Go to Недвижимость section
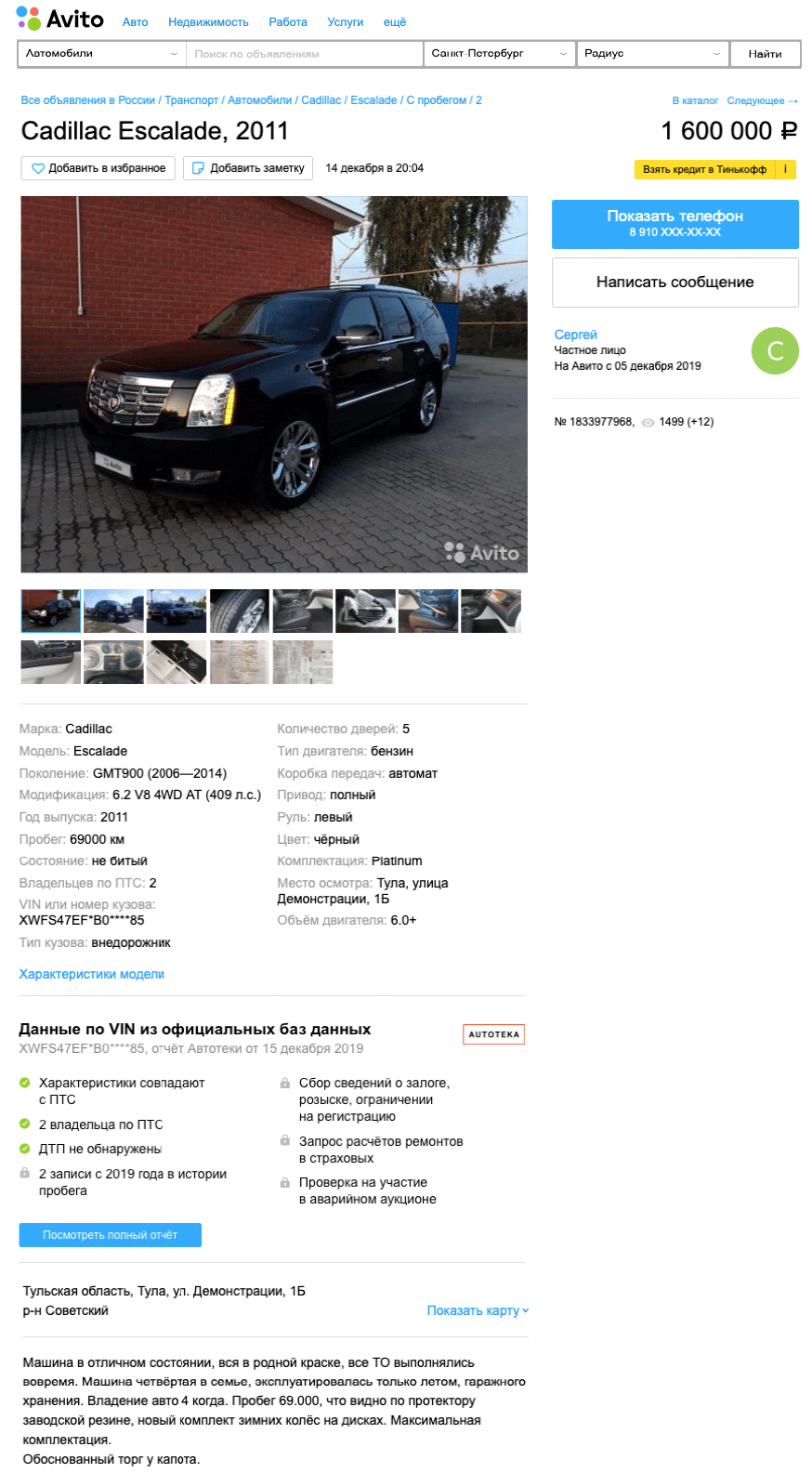This screenshot has width=812, height=1473. tap(208, 22)
